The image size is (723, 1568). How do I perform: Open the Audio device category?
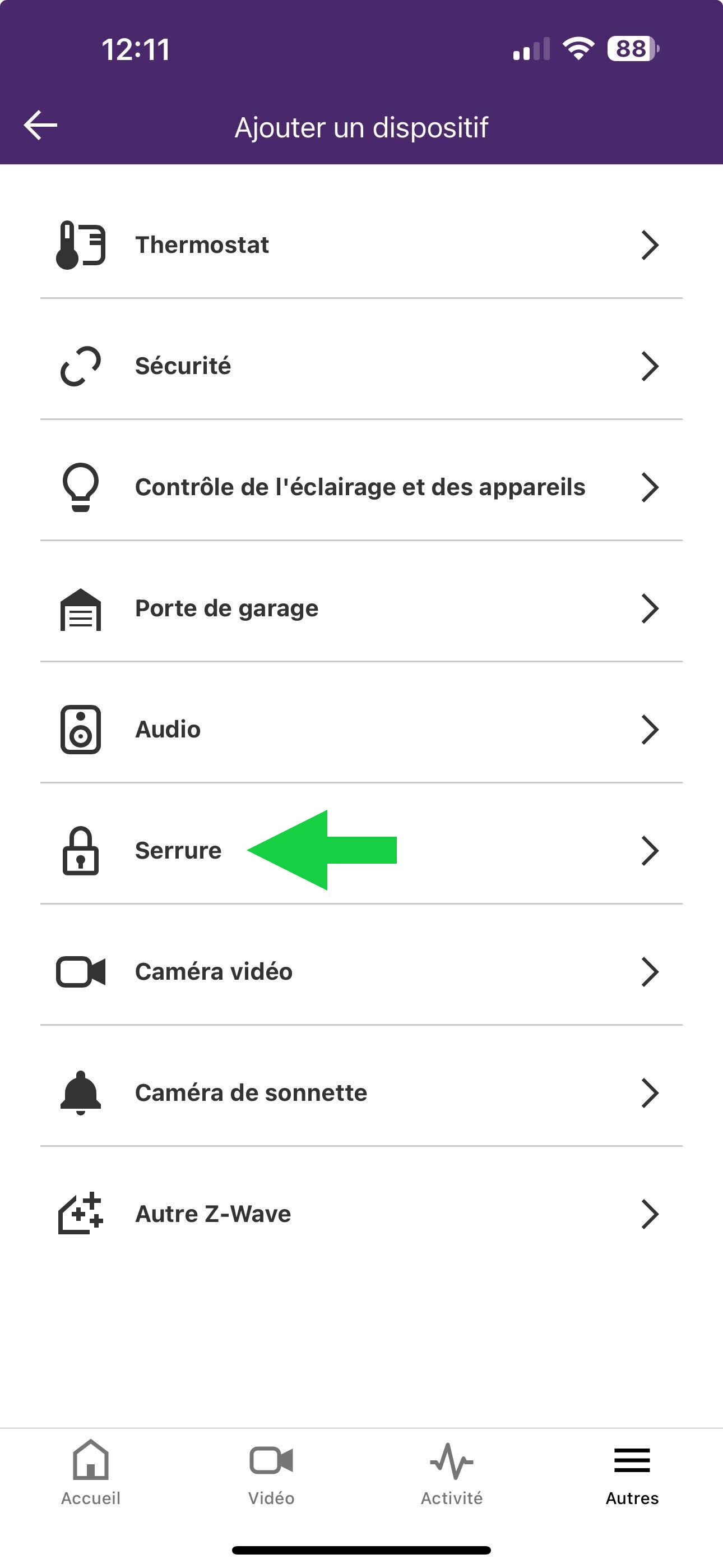pyautogui.click(x=361, y=729)
